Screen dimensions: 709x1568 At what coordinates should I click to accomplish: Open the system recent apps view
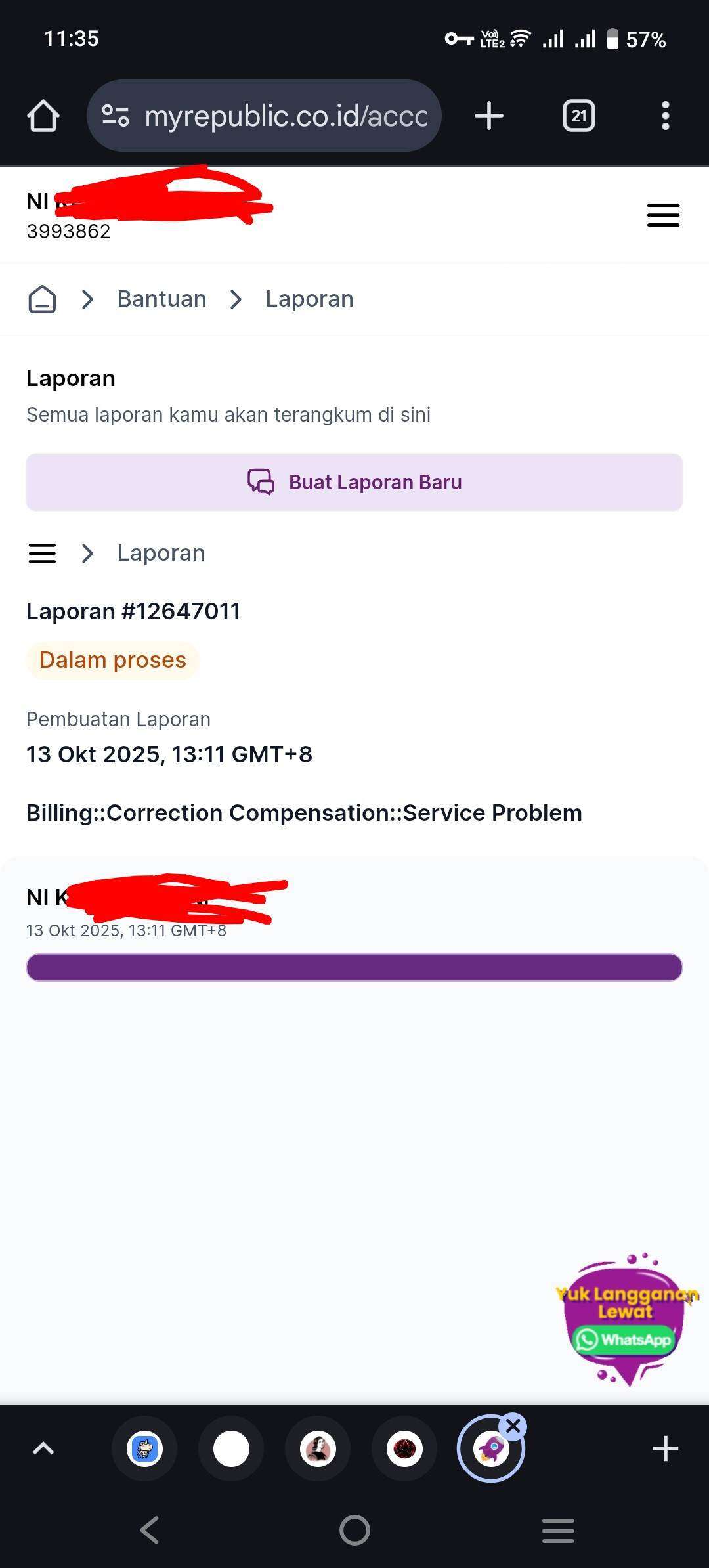(x=558, y=1530)
